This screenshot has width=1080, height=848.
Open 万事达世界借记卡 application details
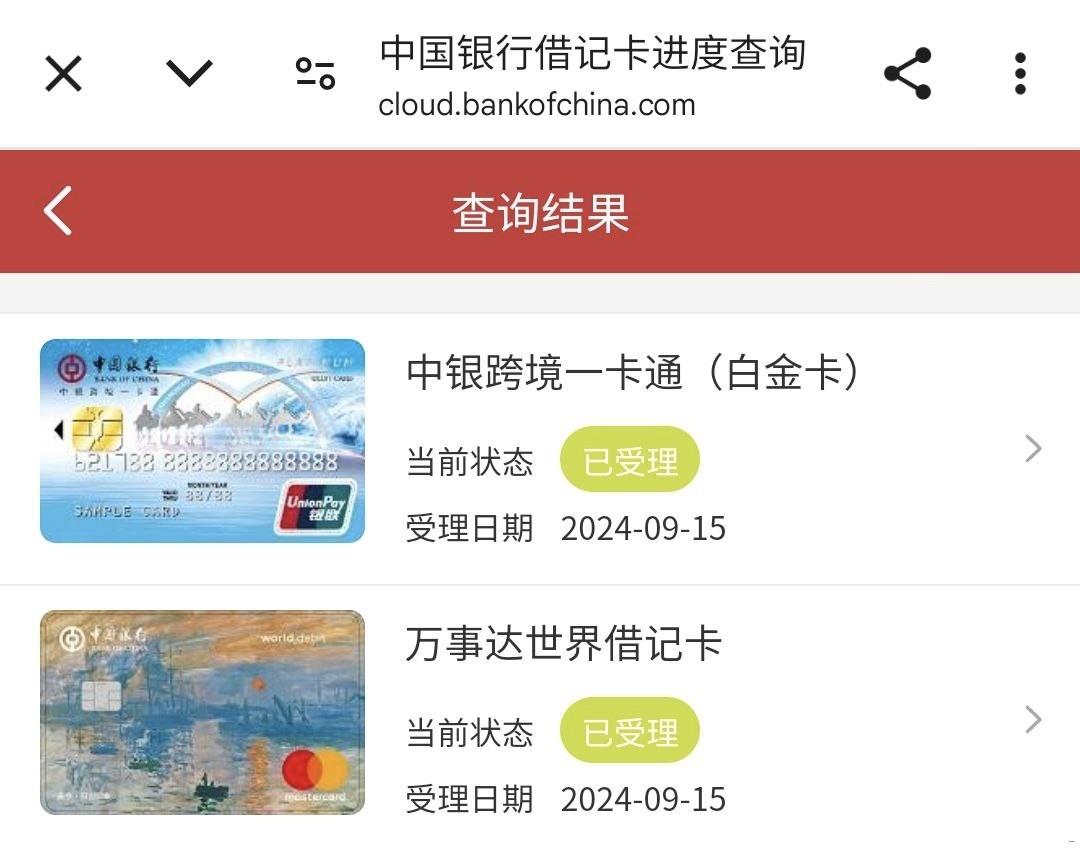coord(1033,720)
